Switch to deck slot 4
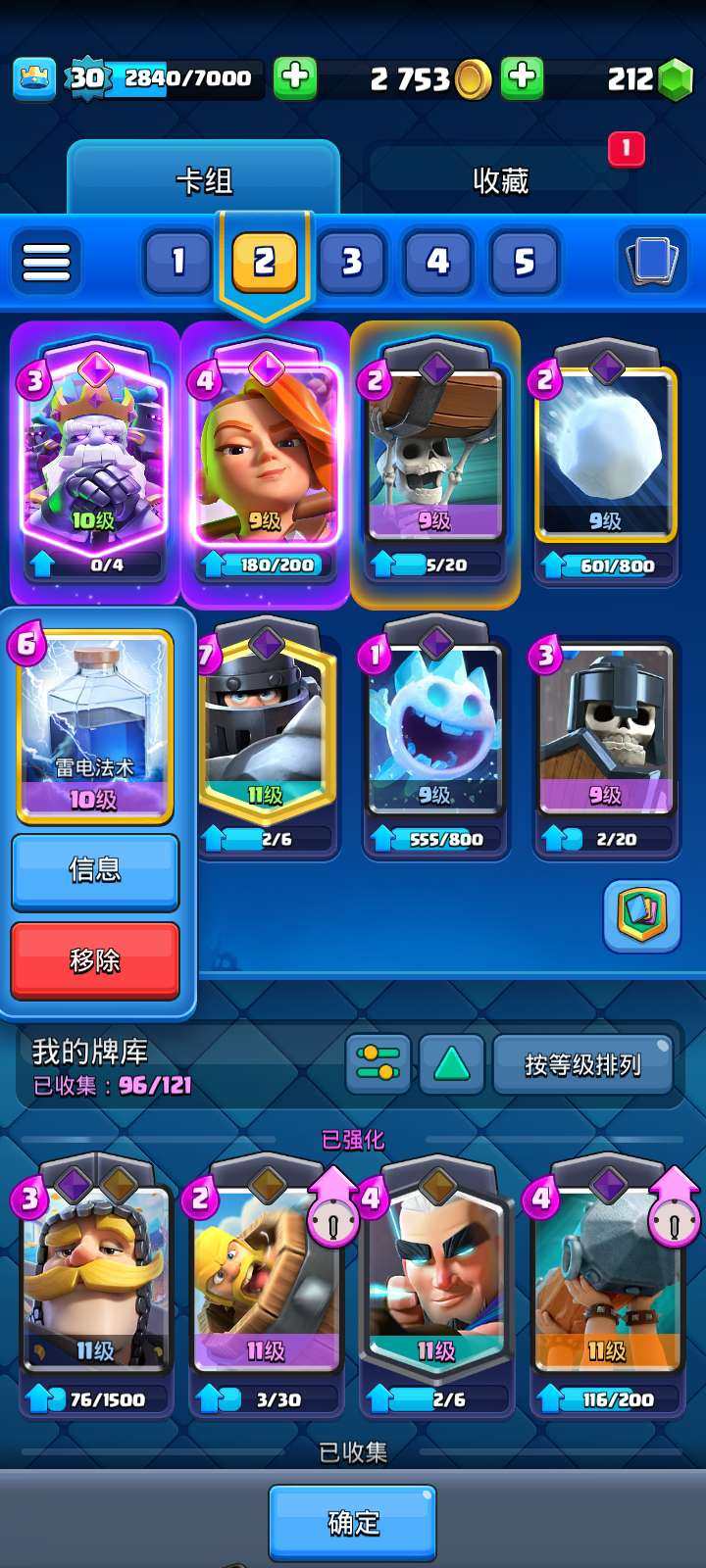The height and width of the screenshot is (1568, 706). pos(437,262)
